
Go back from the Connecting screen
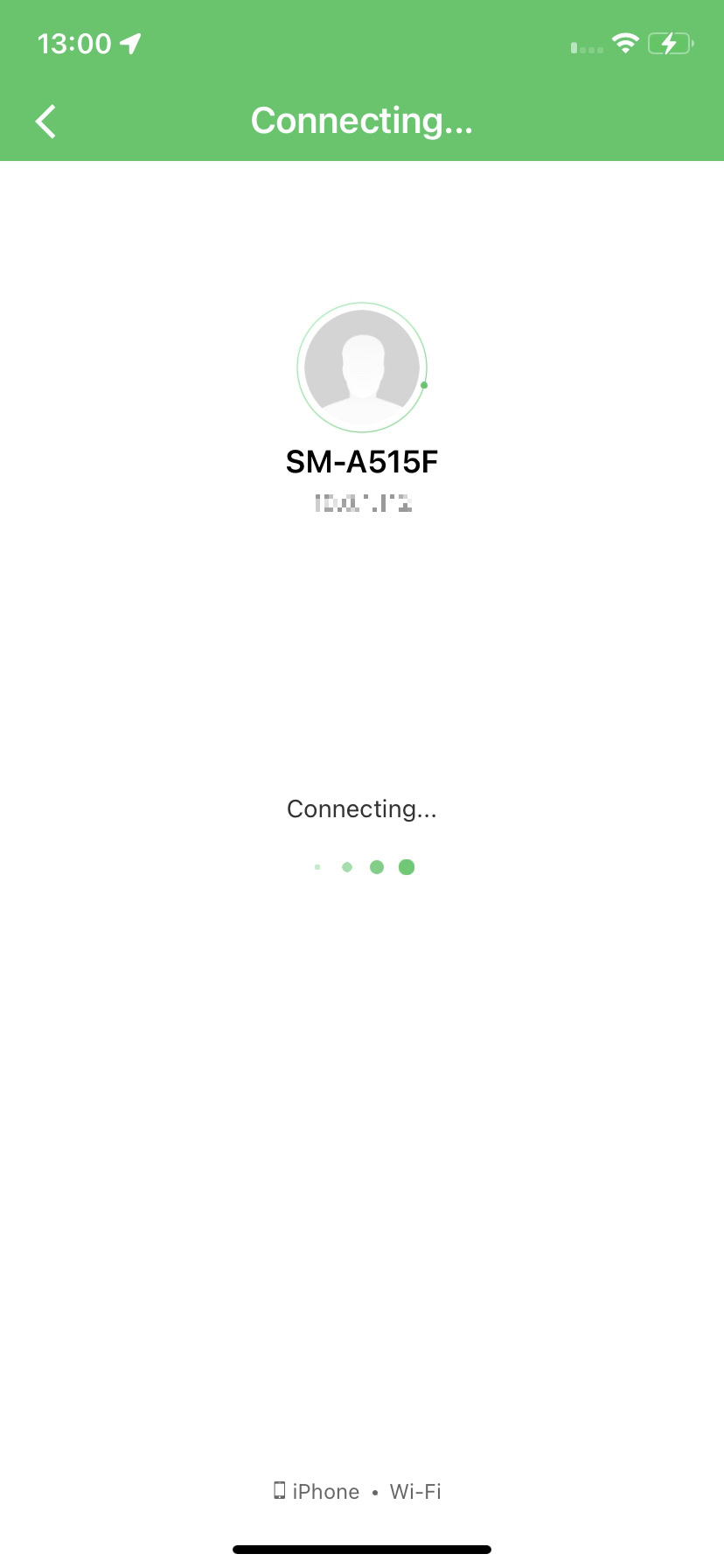(46, 122)
